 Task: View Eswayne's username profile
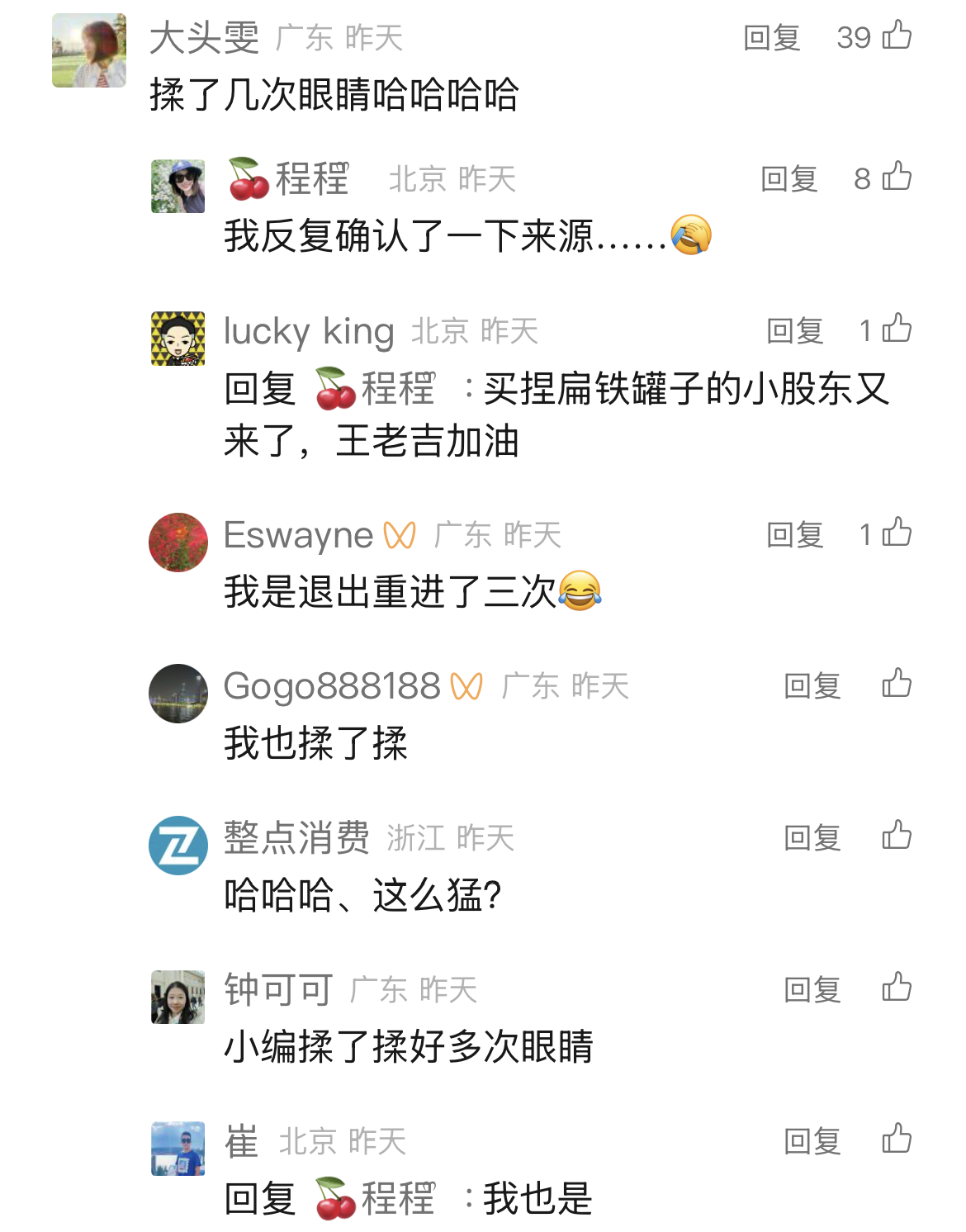tap(298, 535)
